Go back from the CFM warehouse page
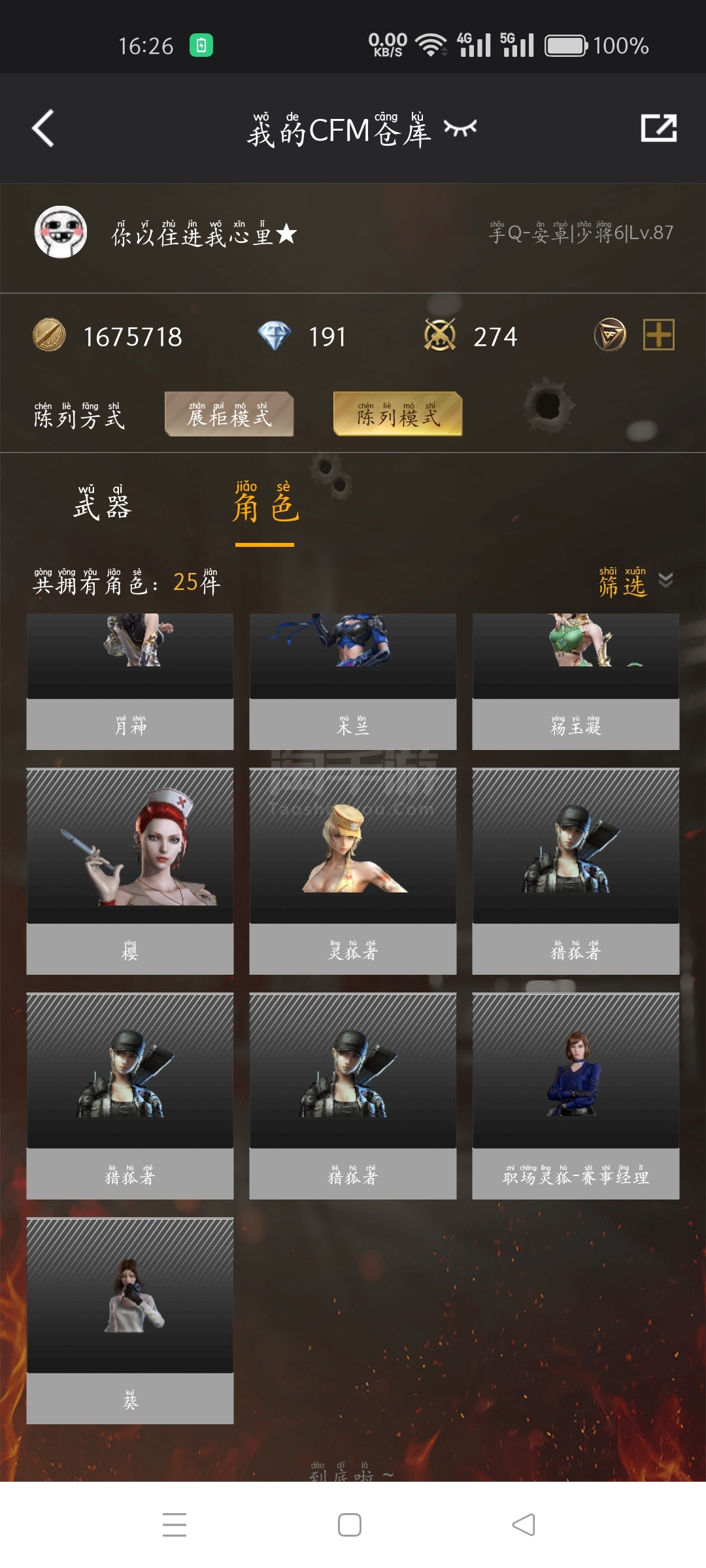The width and height of the screenshot is (706, 1568). [43, 128]
